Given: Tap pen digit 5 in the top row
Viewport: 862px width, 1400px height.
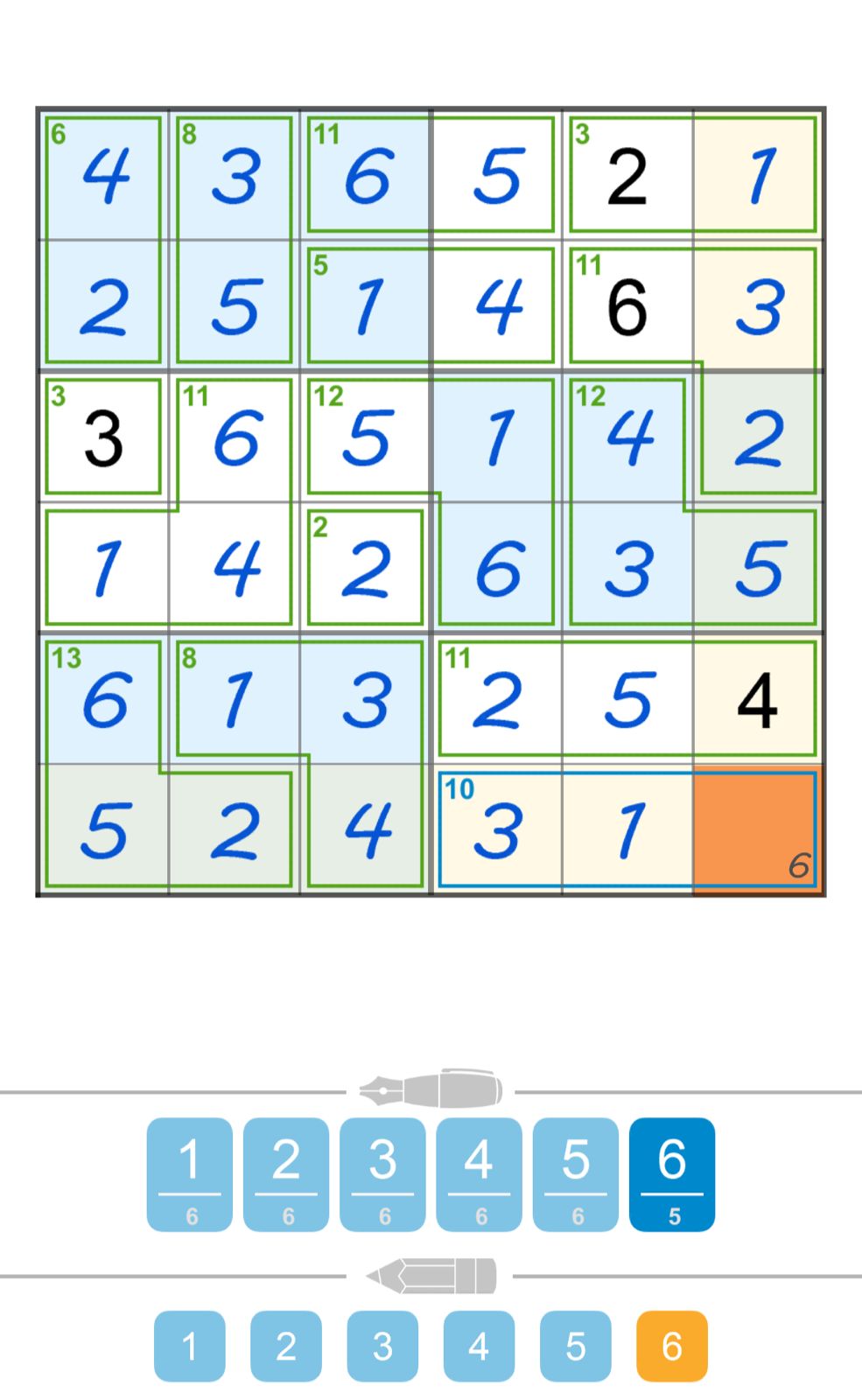Looking at the screenshot, I should [575, 1174].
